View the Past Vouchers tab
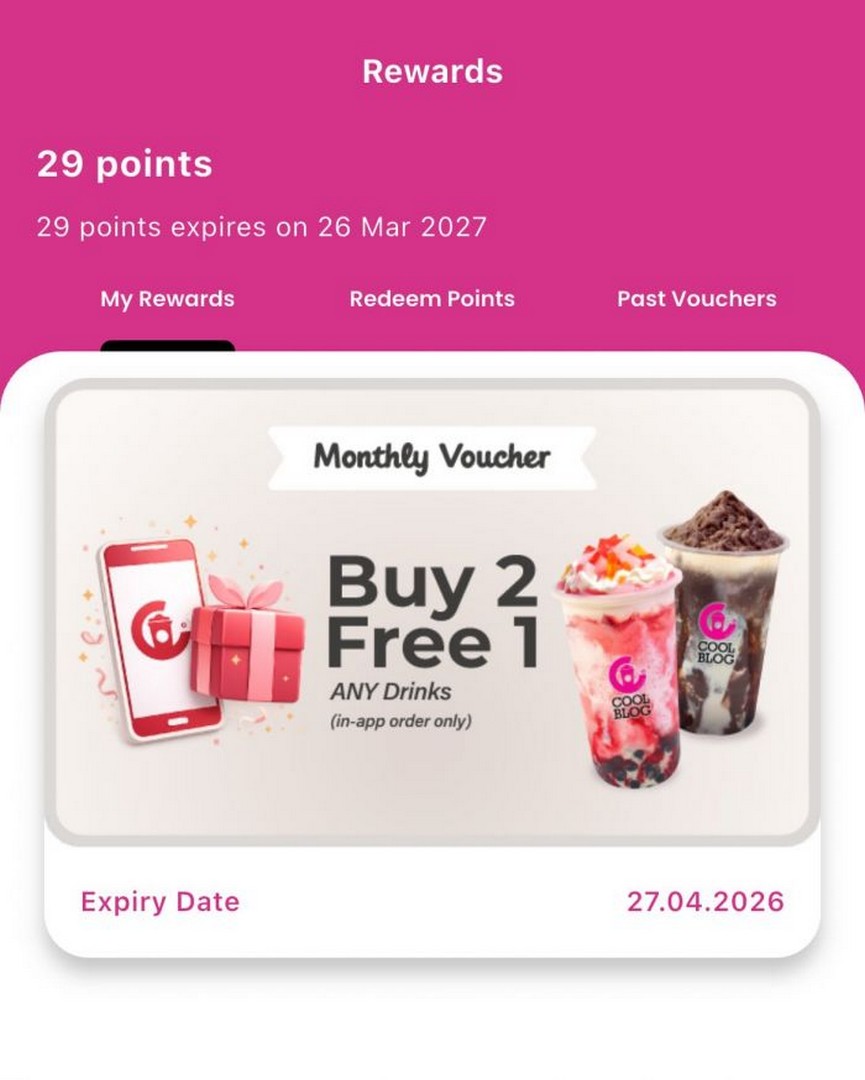The image size is (865, 1080). click(696, 299)
